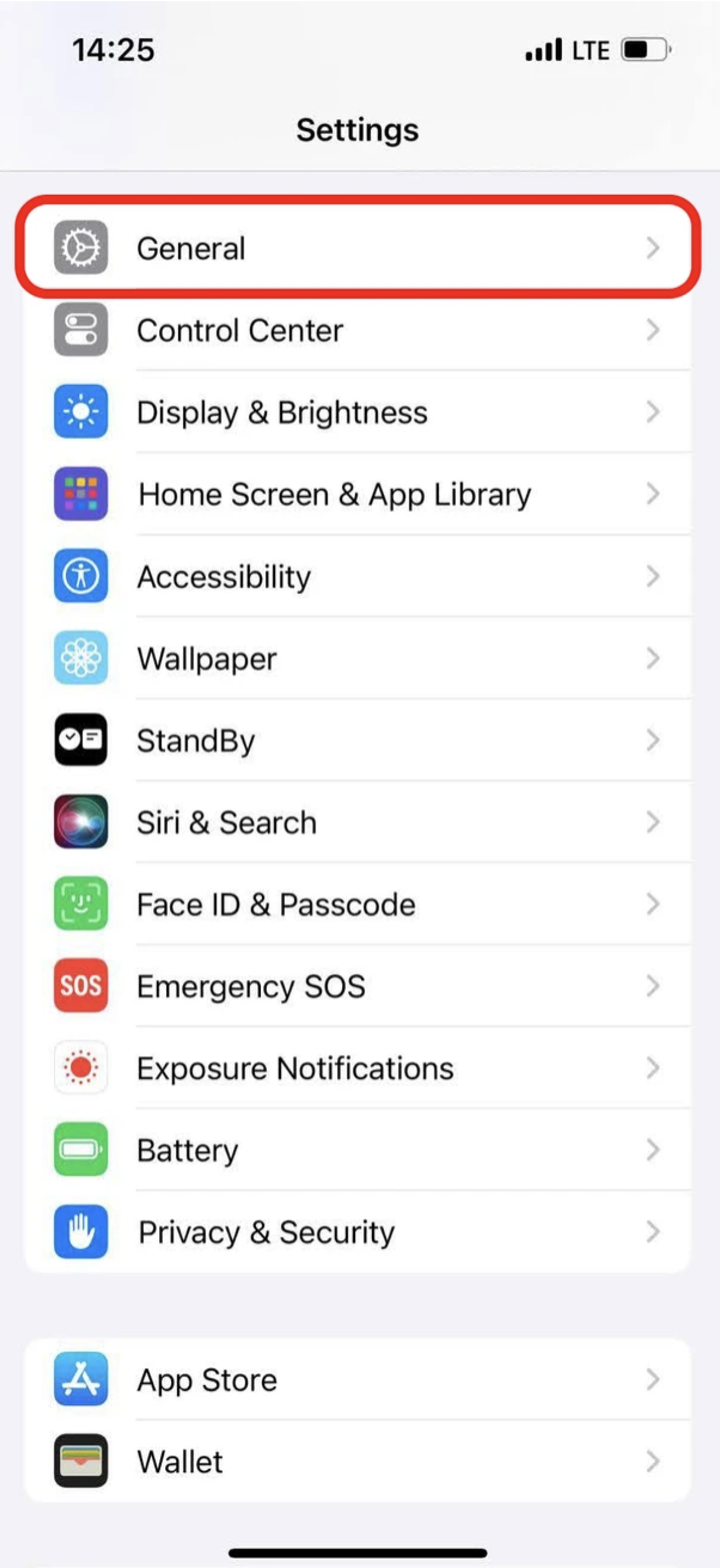This screenshot has height=1568, width=720.
Task: Open Accessibility settings
Action: click(x=358, y=577)
